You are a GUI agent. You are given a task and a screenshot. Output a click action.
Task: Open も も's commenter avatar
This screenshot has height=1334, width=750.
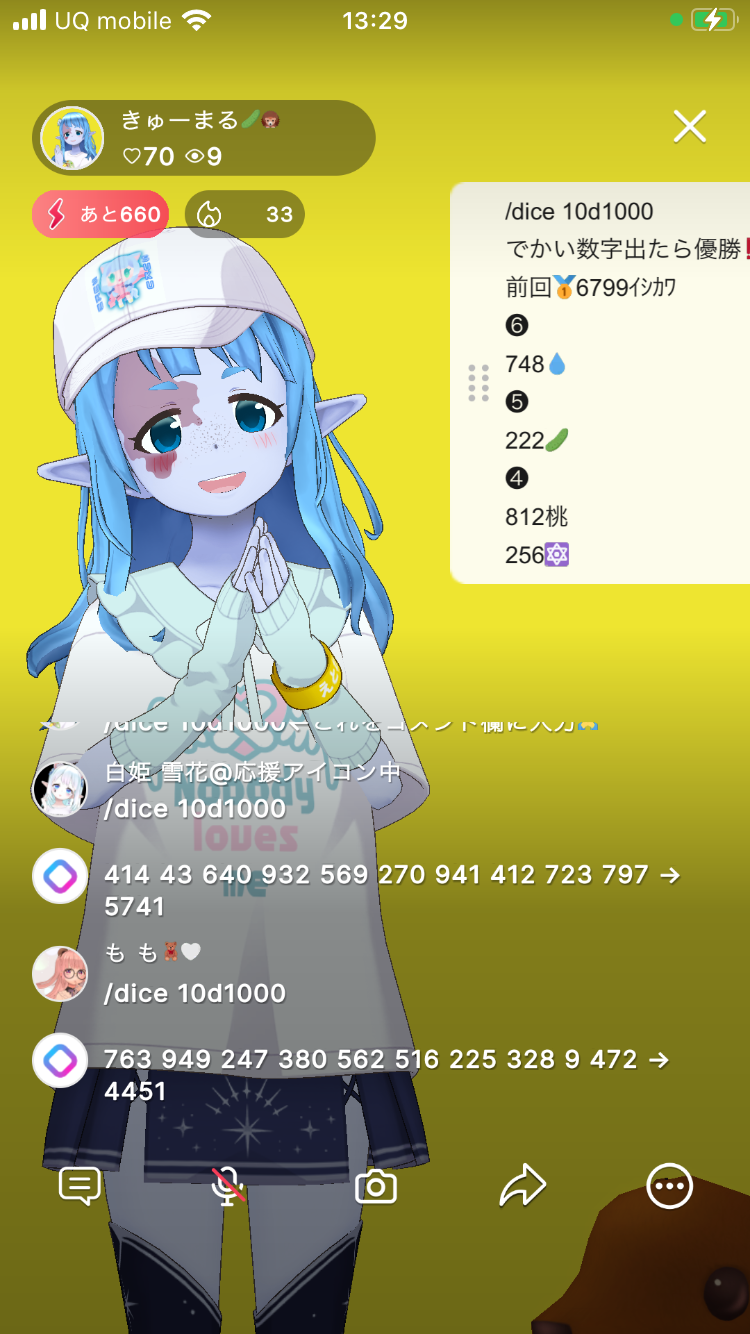click(x=60, y=973)
